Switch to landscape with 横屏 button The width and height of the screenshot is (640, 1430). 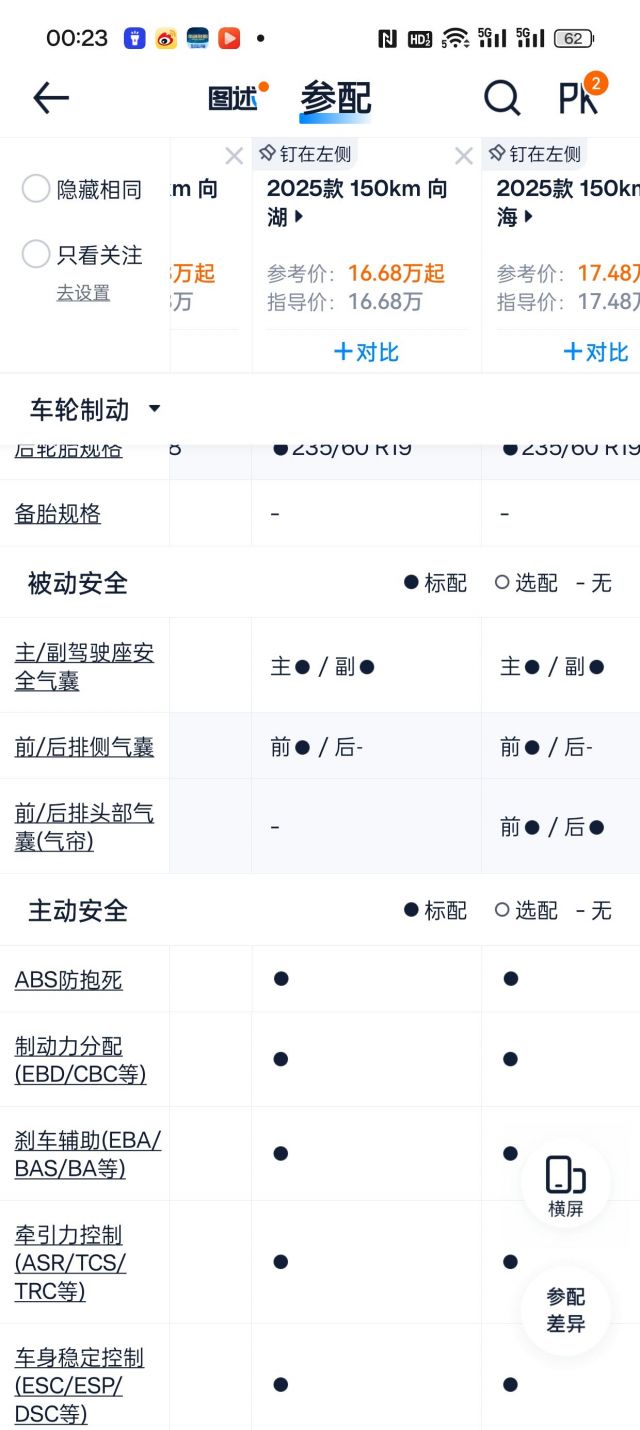pyautogui.click(x=566, y=1186)
